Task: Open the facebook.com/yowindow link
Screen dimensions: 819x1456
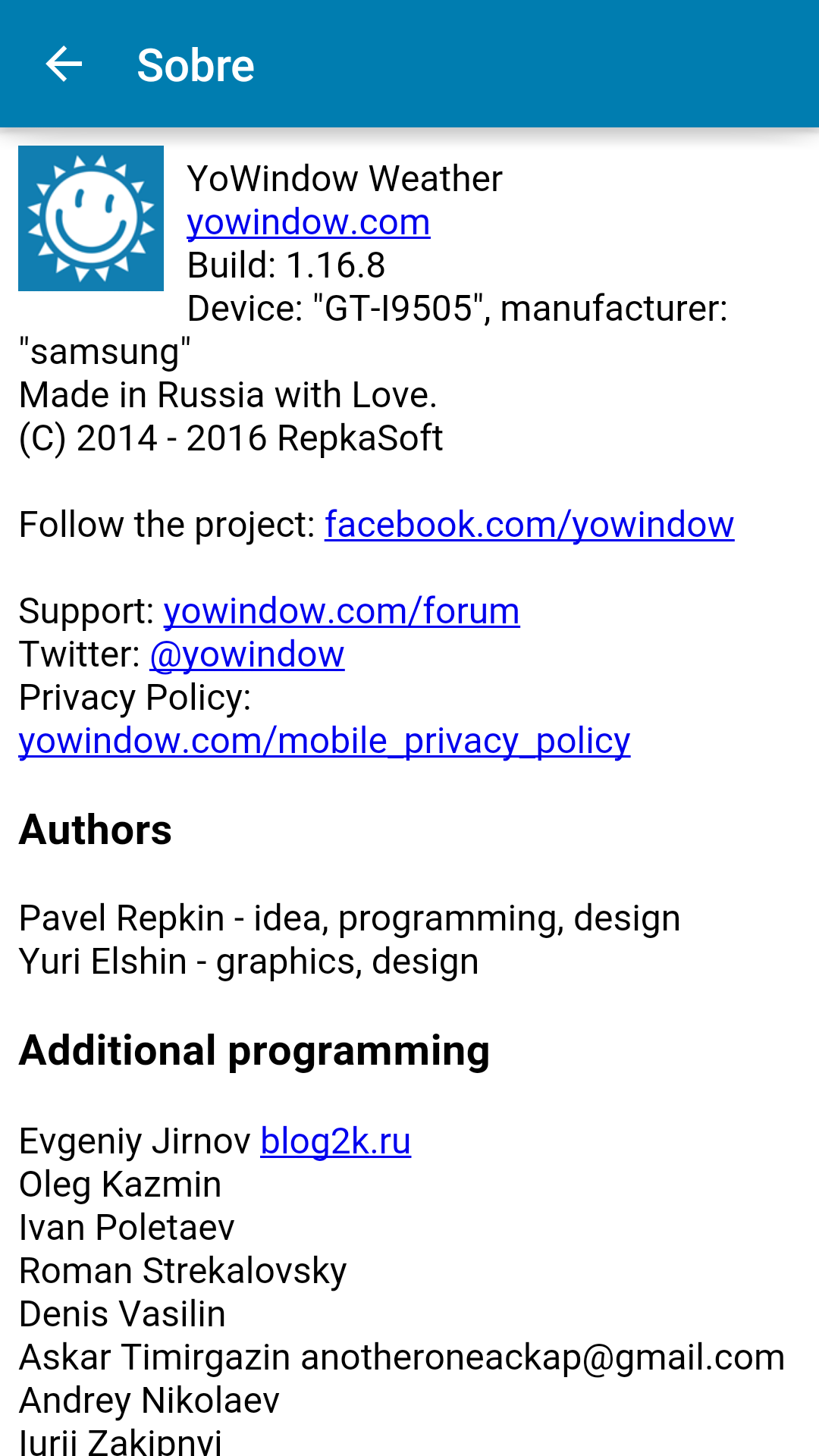Action: 529,525
